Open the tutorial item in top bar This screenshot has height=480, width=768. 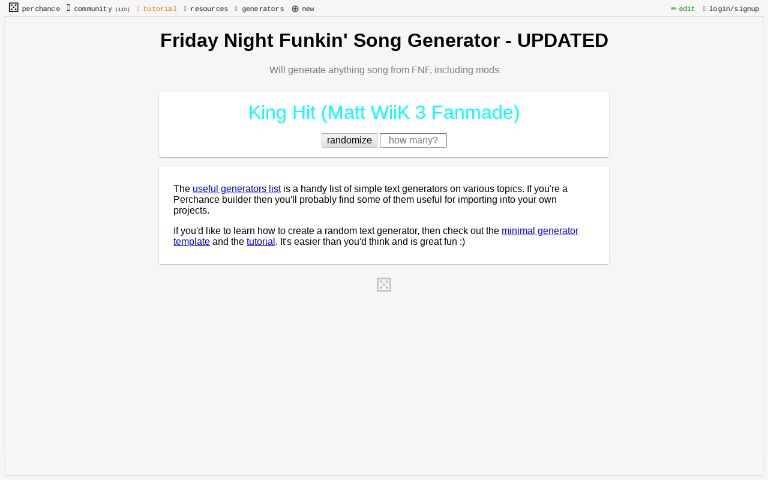tap(158, 8)
